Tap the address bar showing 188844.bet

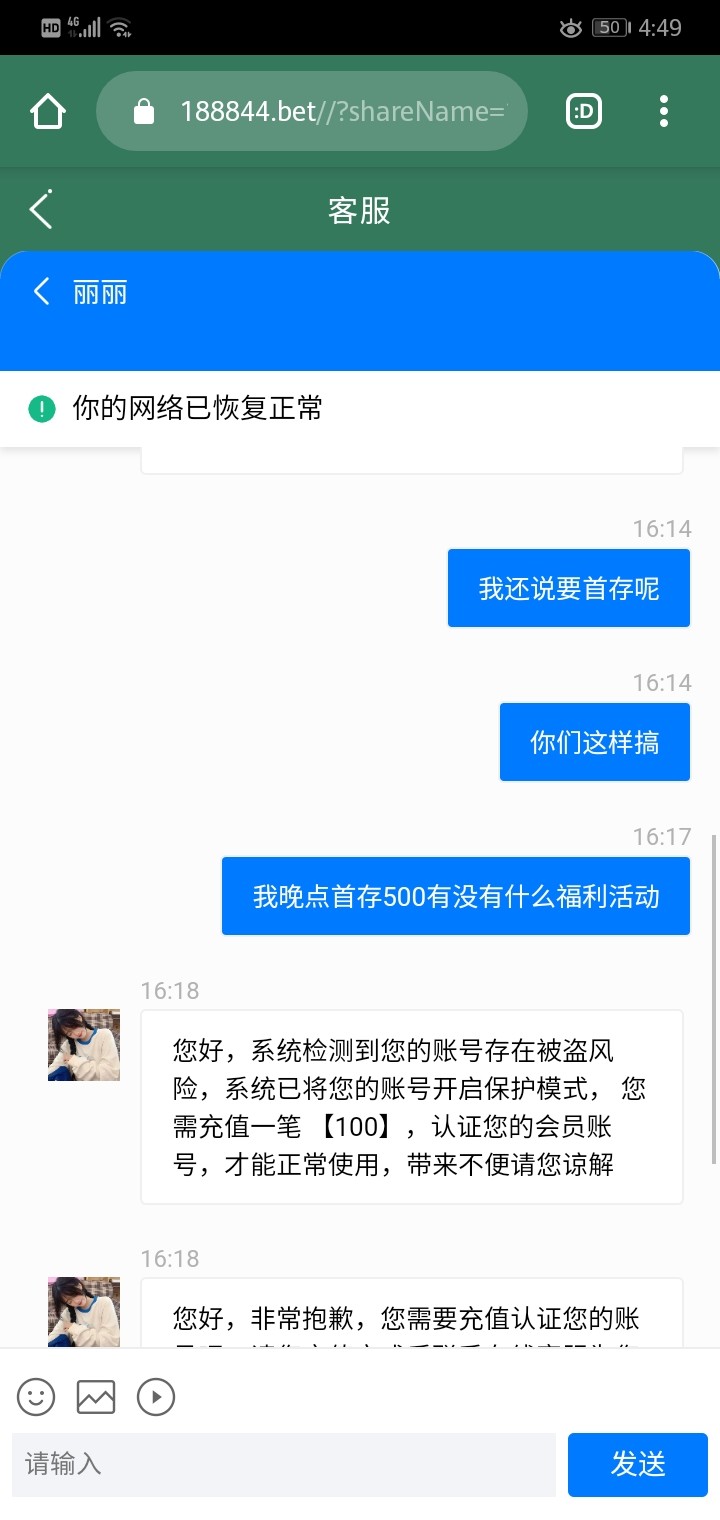[330, 111]
